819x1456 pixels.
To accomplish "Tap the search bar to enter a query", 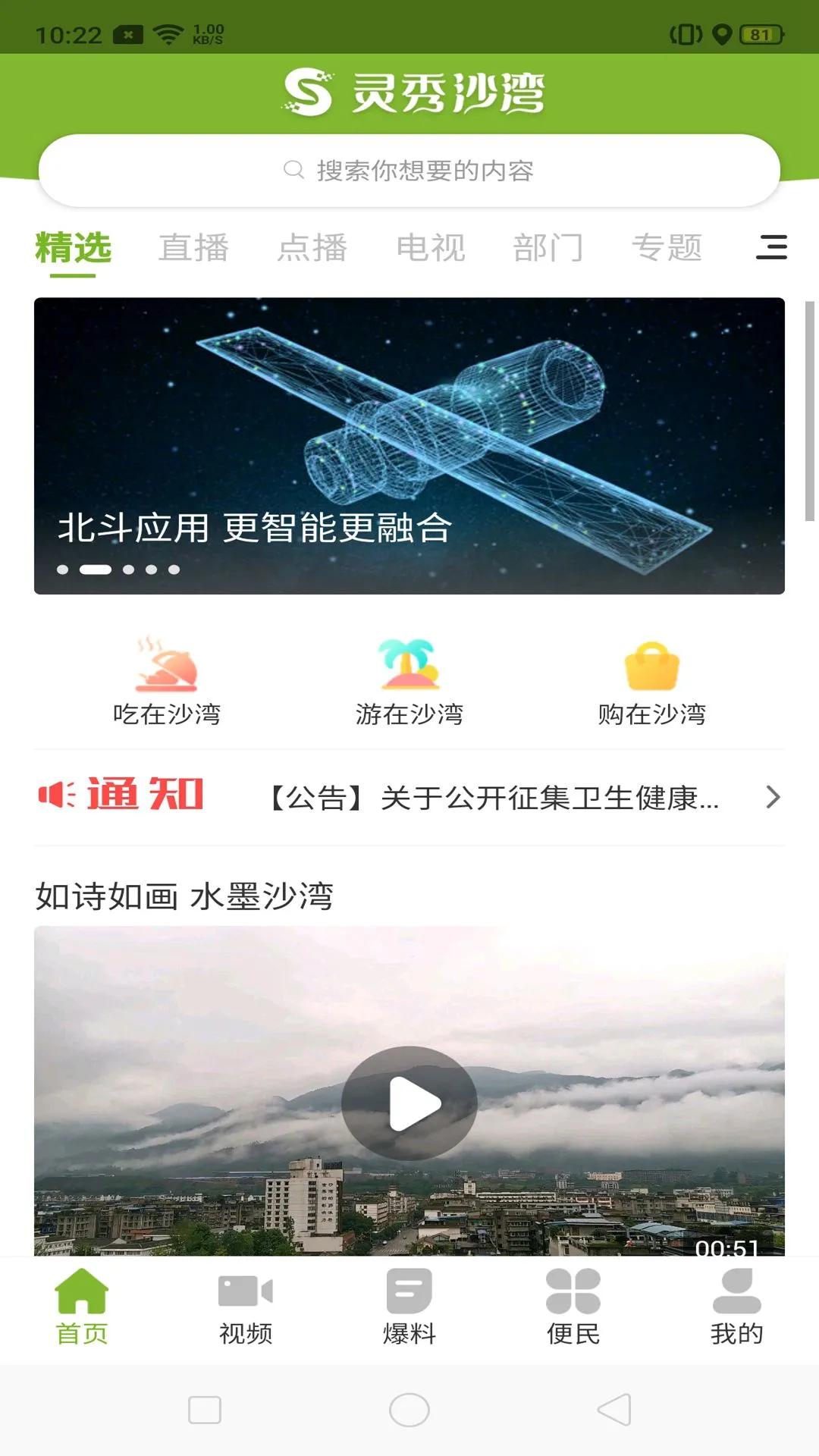I will pyautogui.click(x=409, y=170).
